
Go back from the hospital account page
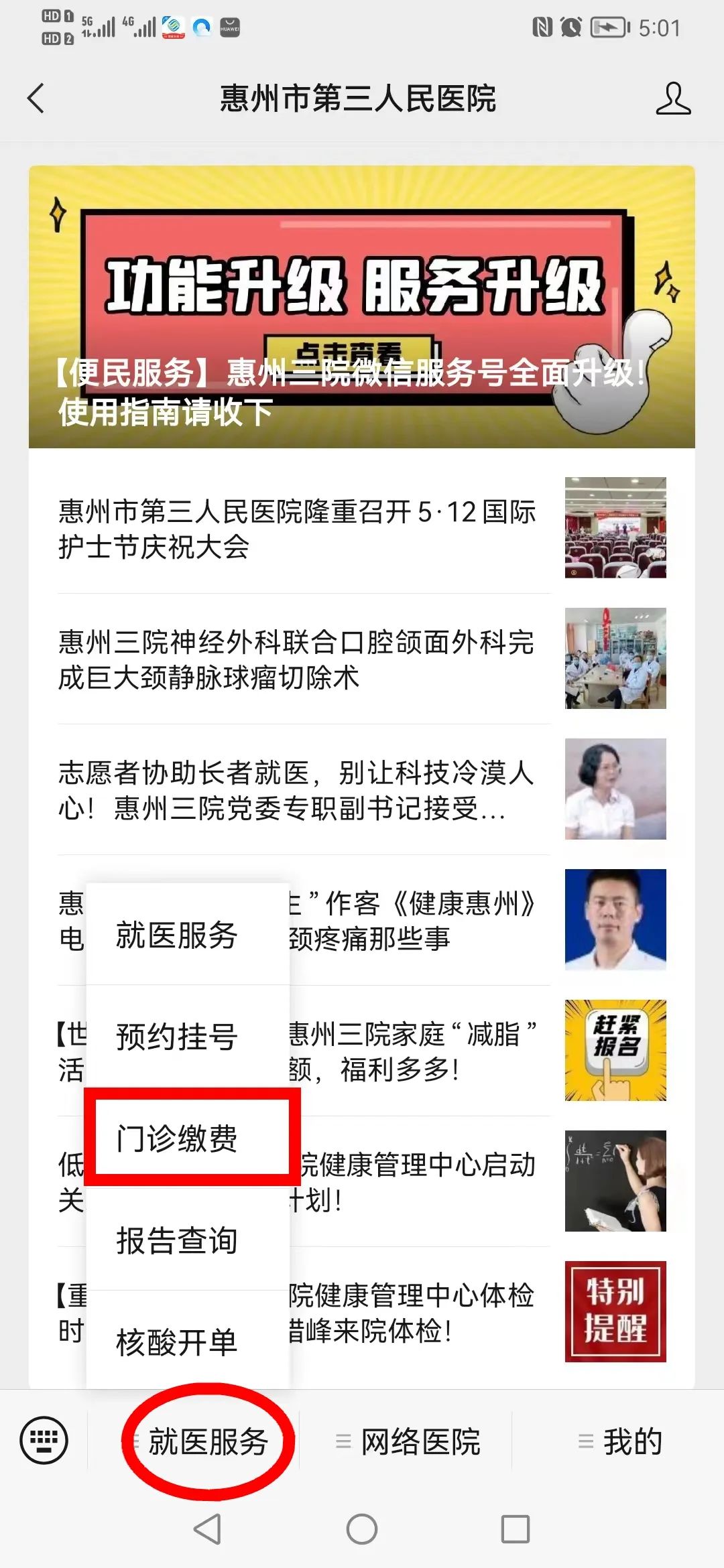36,99
